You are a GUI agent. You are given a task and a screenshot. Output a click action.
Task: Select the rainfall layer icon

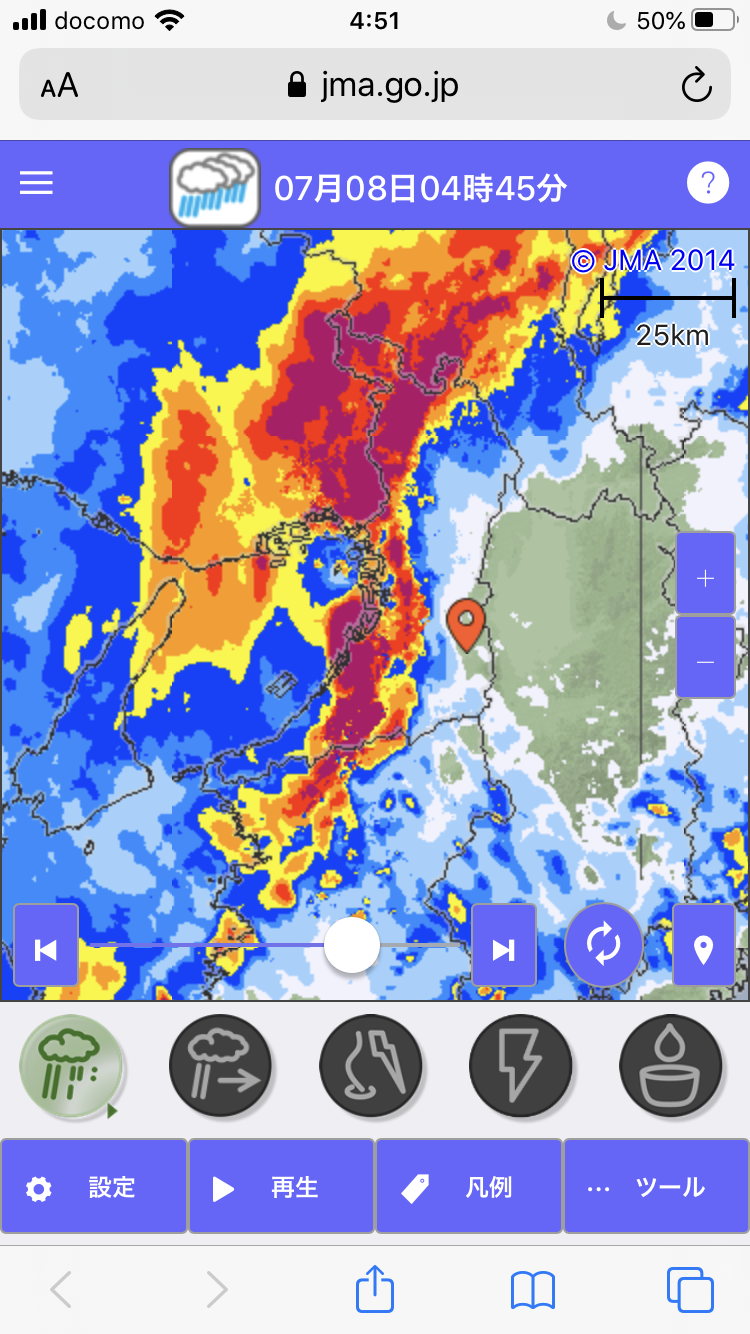71,1066
